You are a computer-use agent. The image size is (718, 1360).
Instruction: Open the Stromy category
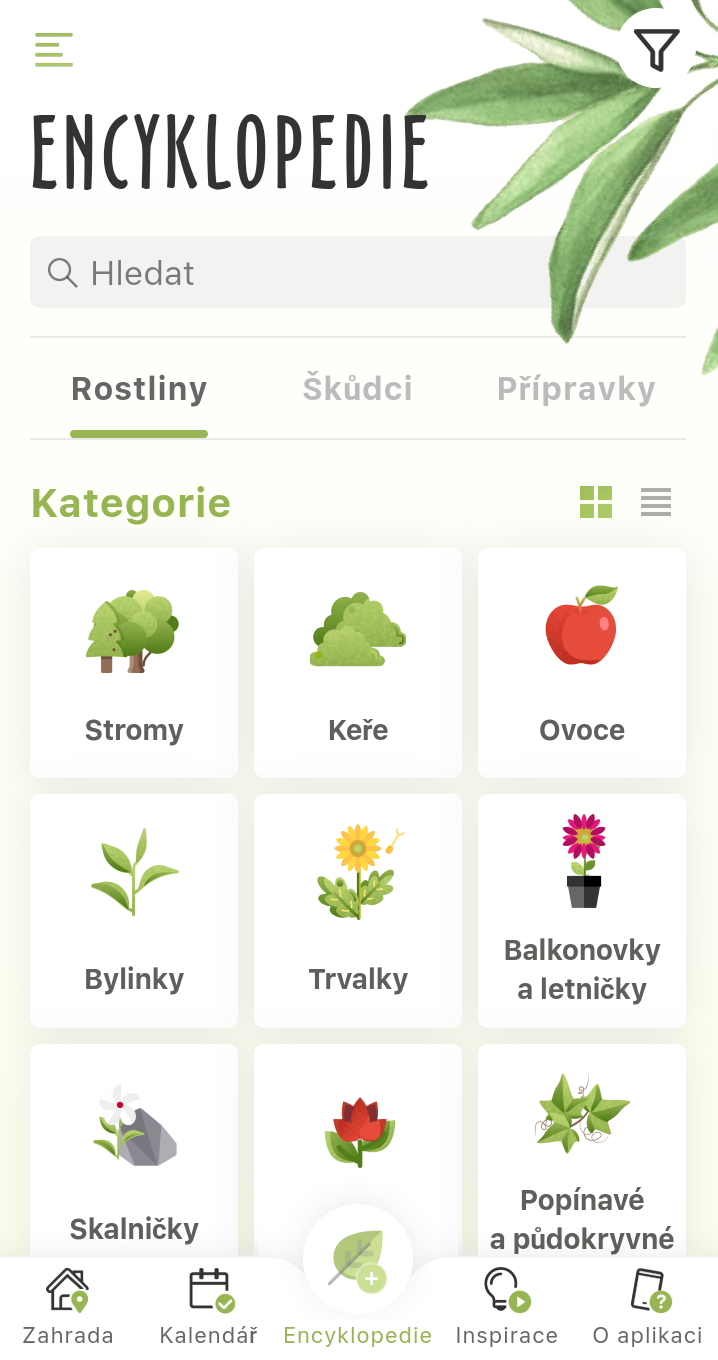click(x=134, y=663)
